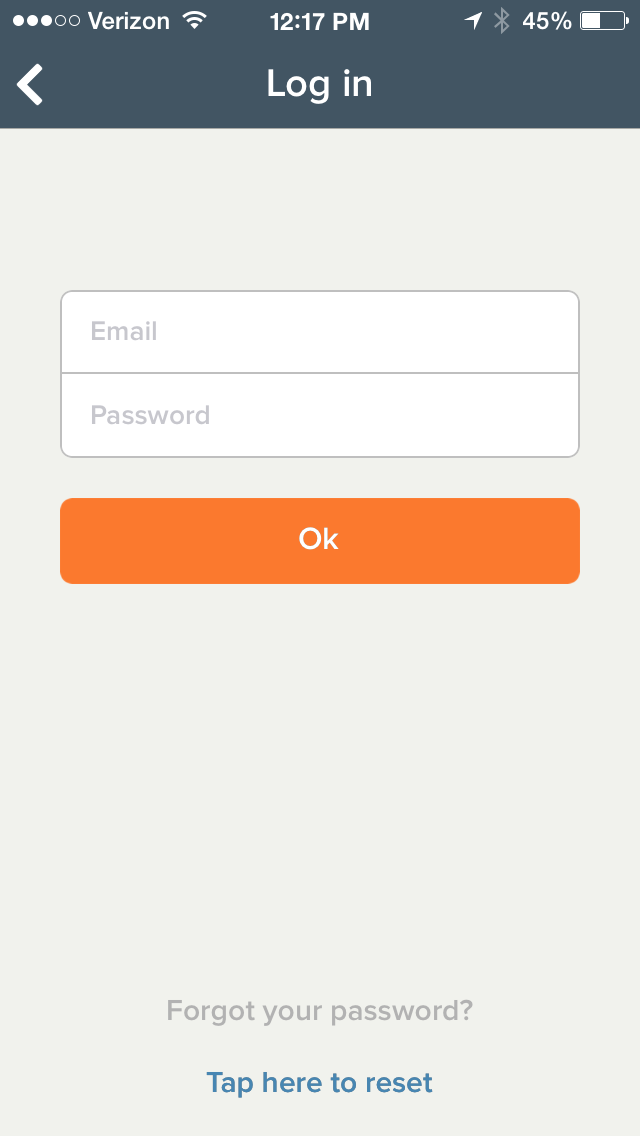Open the Tap here to reset link

coord(320,1083)
